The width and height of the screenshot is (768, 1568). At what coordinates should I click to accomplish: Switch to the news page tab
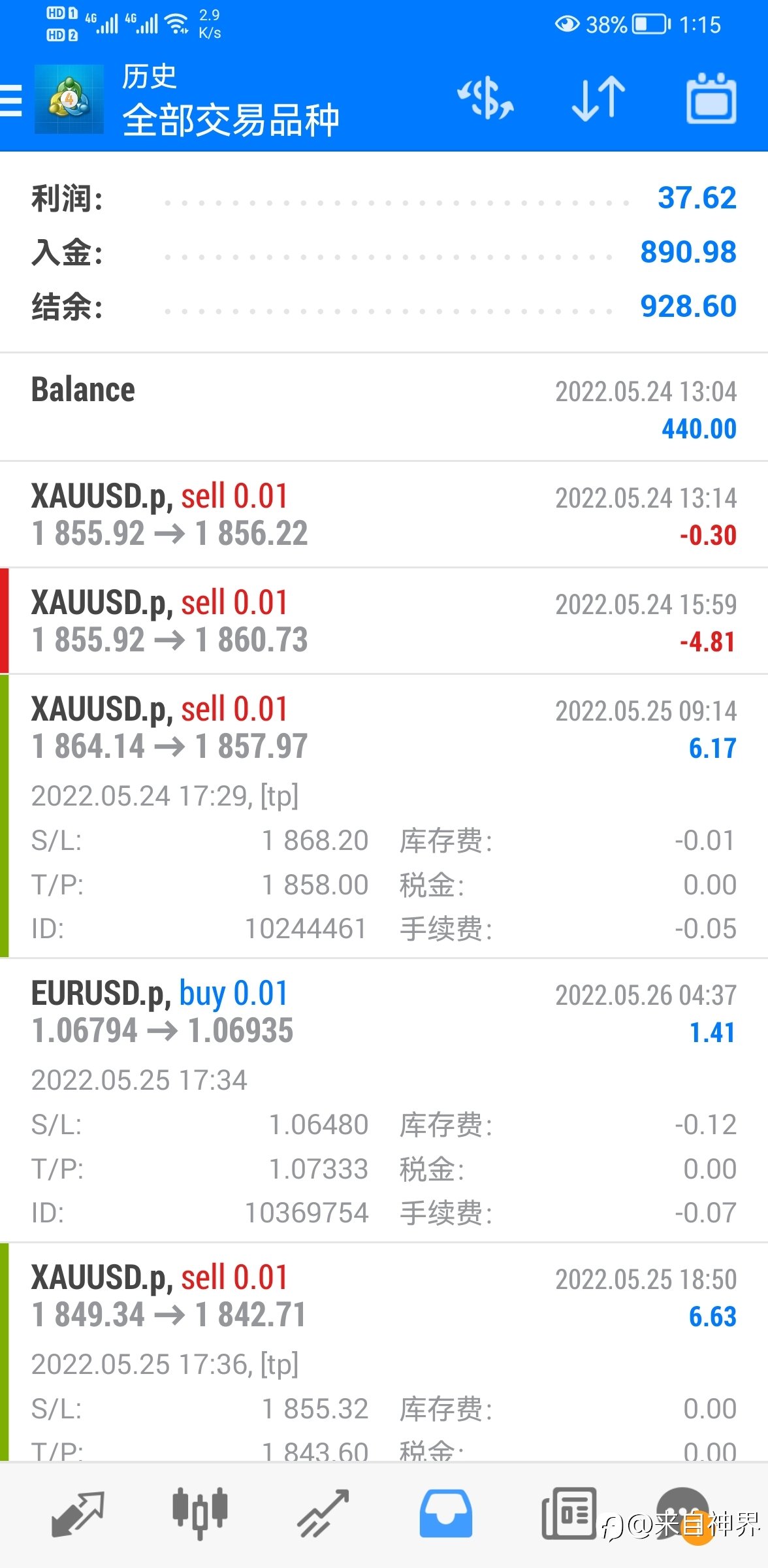[x=569, y=1513]
